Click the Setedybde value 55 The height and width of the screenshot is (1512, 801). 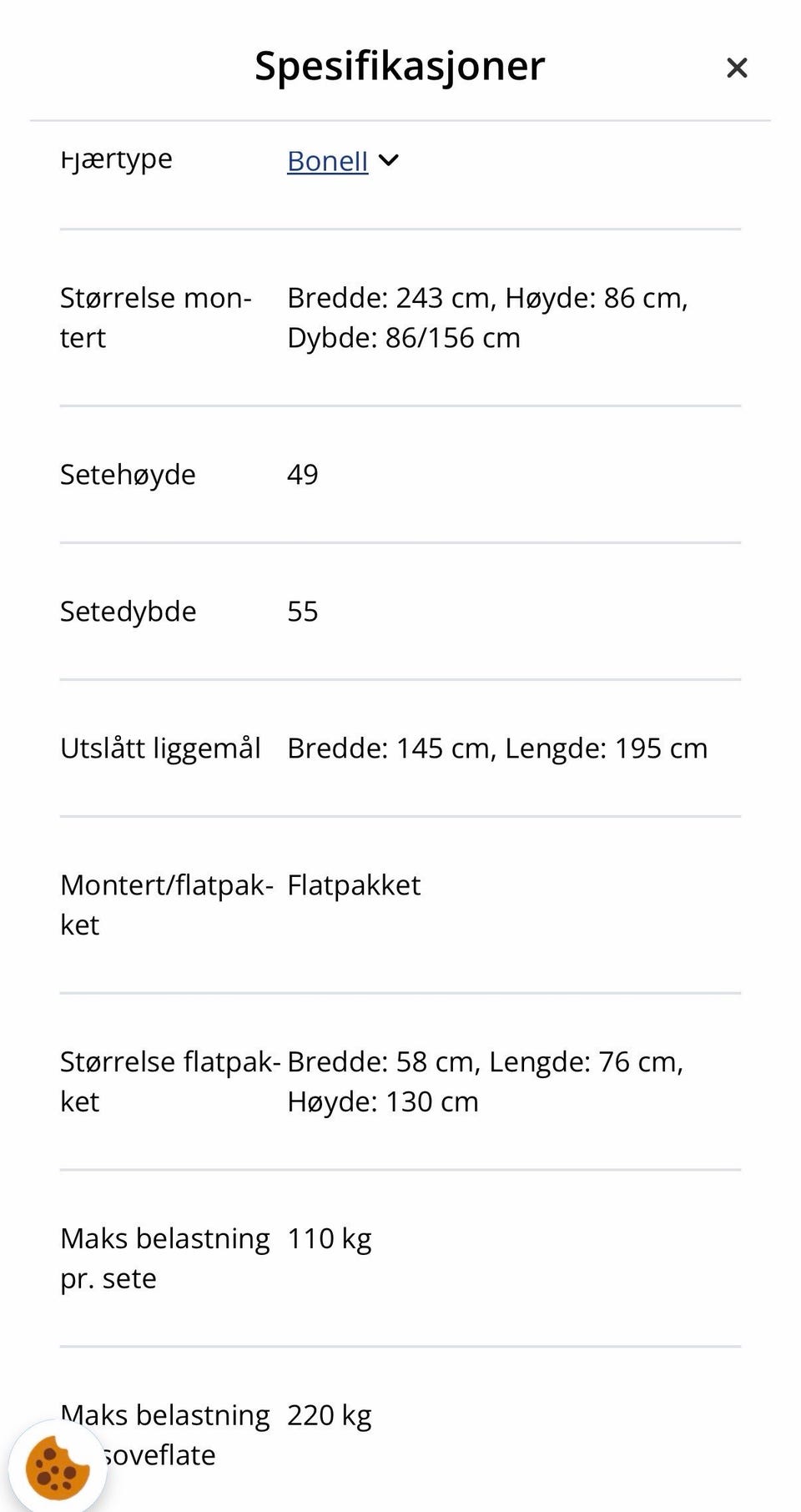(x=303, y=611)
